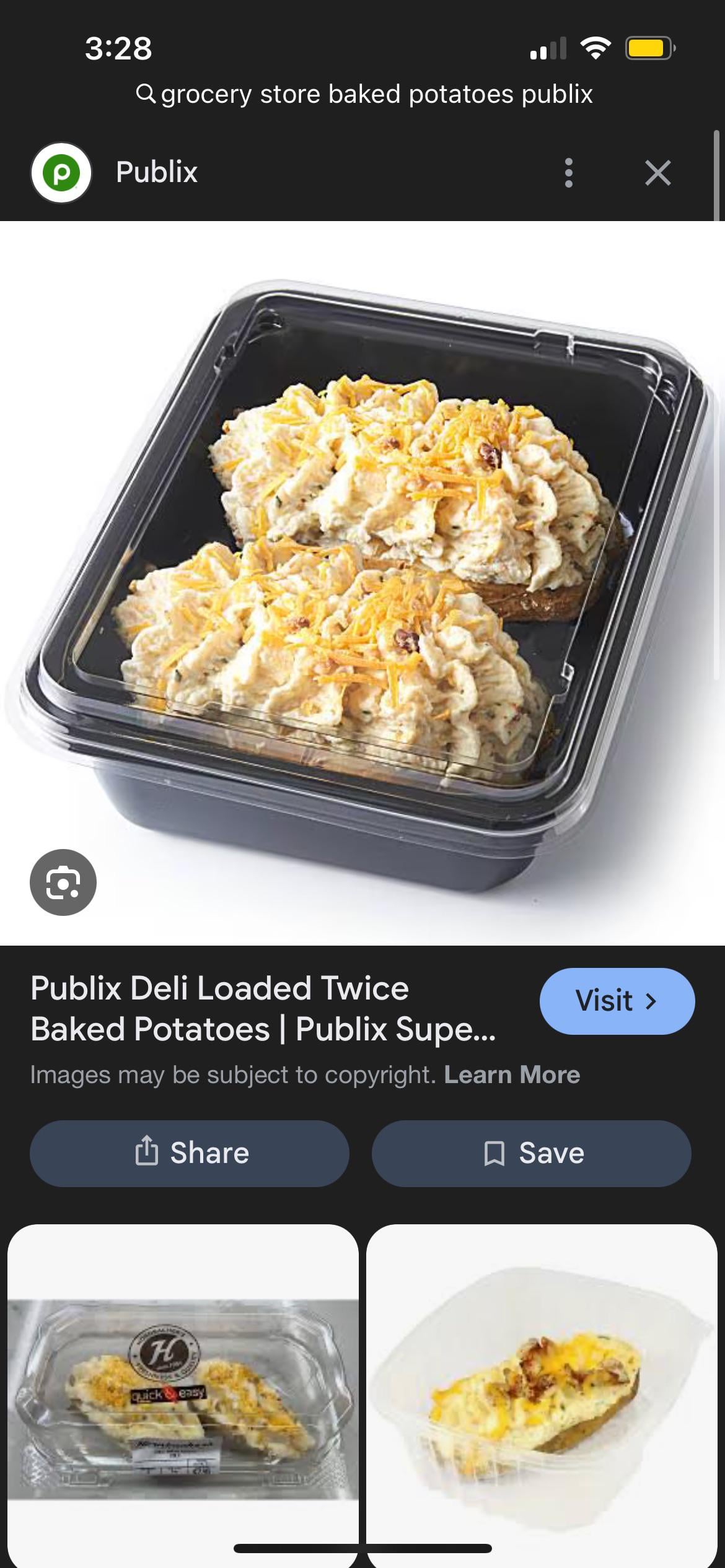Save this image to collections
The width and height of the screenshot is (725, 1568).
(x=531, y=1153)
